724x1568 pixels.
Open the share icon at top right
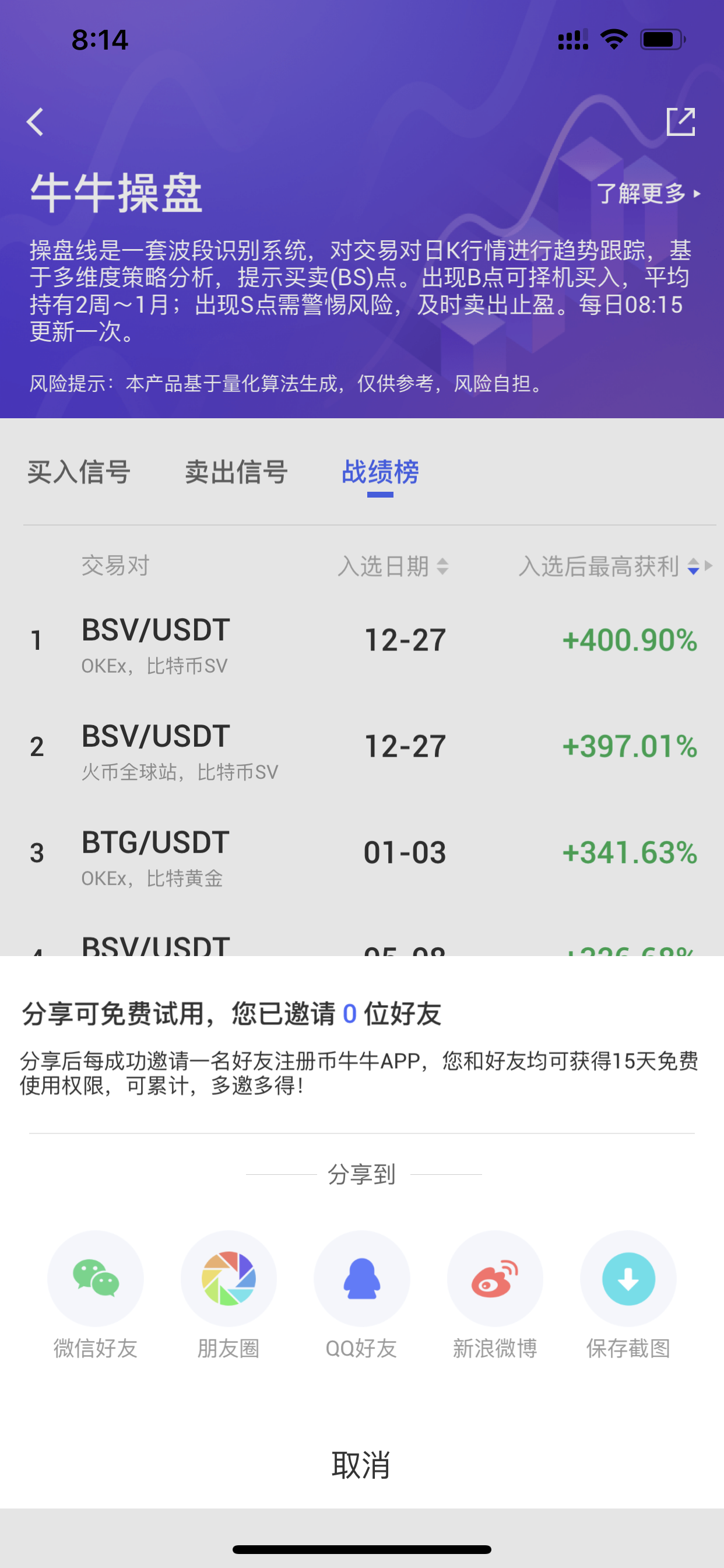coord(681,122)
